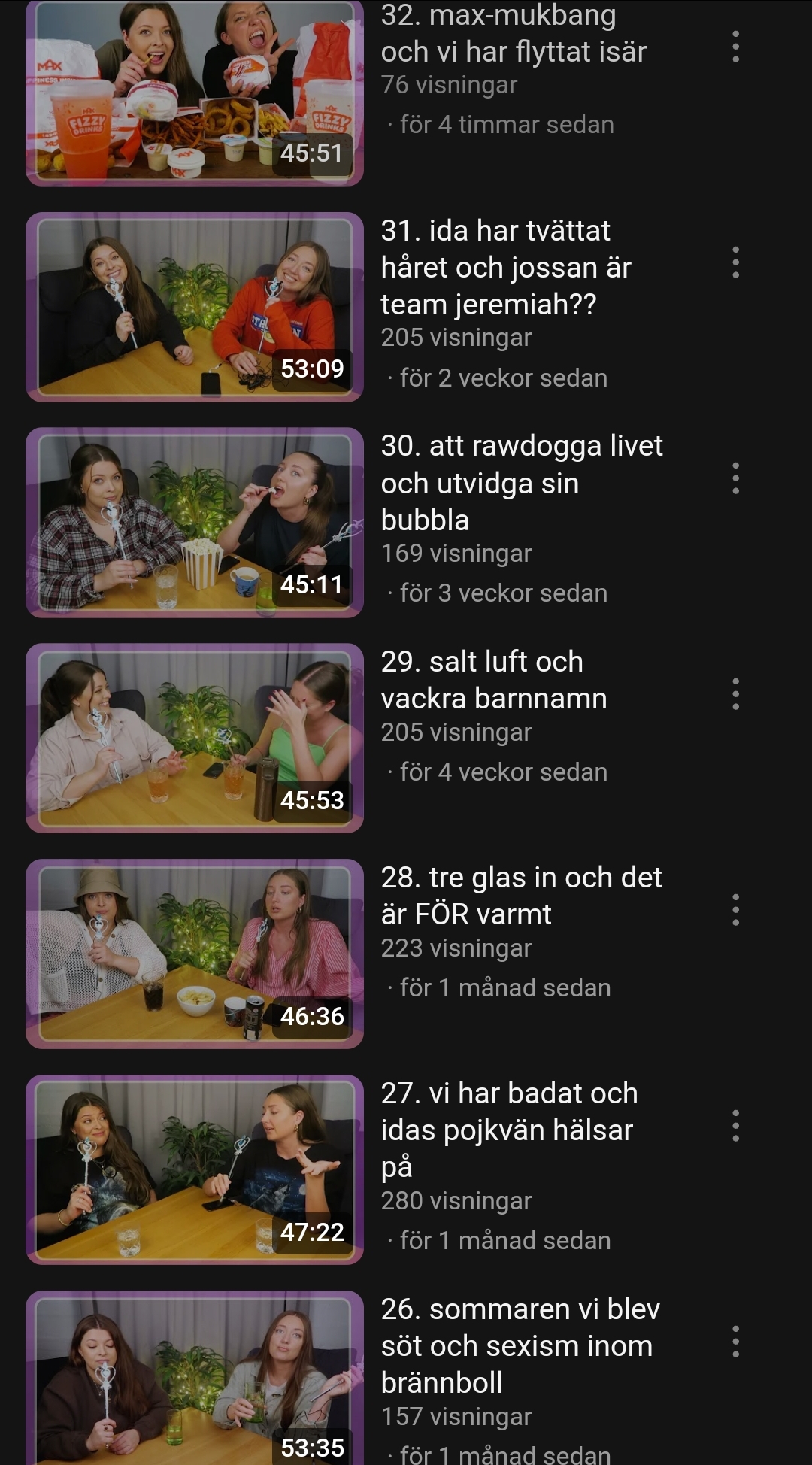Open episode 26 sommaren vi blev söt
The height and width of the screenshot is (1465, 812).
coord(194,1378)
